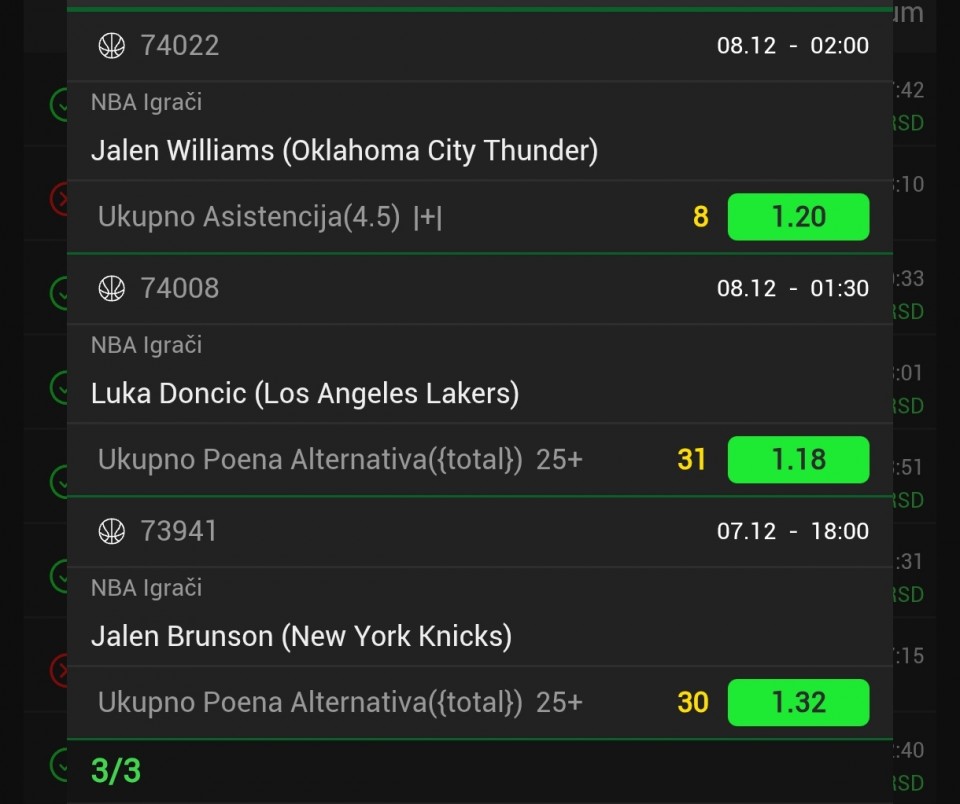Open Jalen Williams assists bet details
This screenshot has width=960, height=804.
point(344,151)
